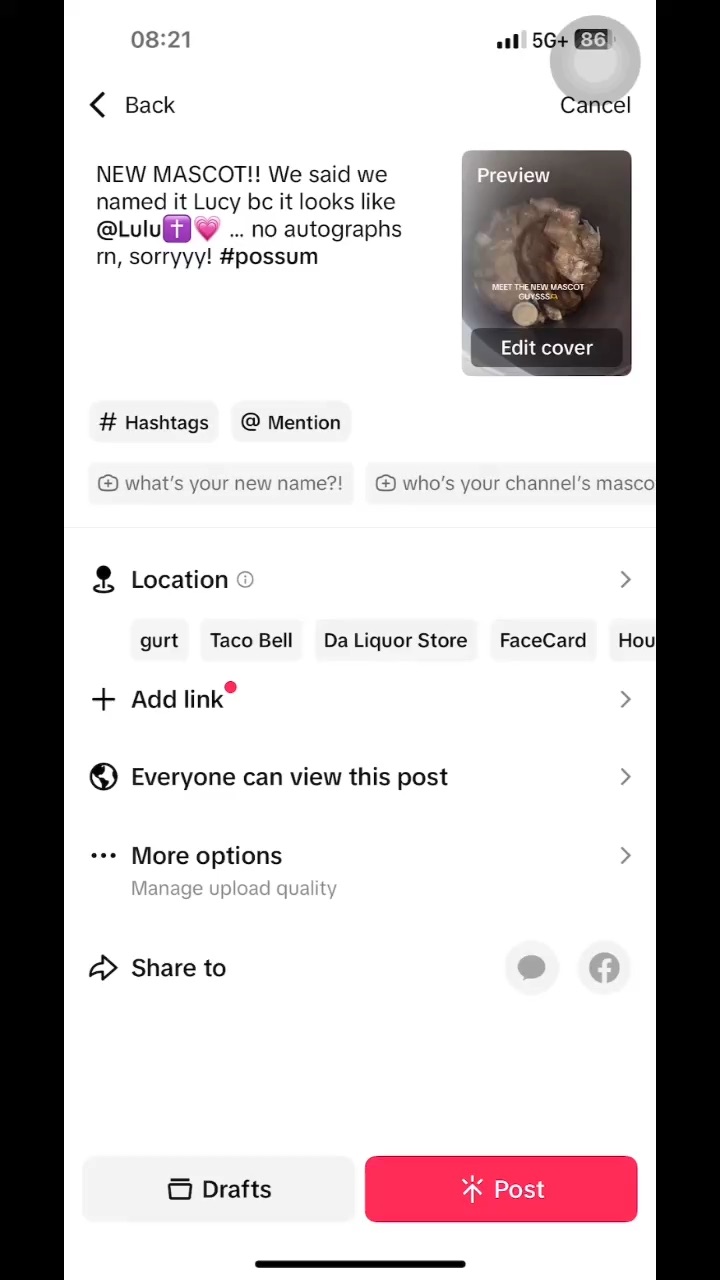720x1280 pixels.
Task: Select the "what's your new name?!" prompt
Action: [x=220, y=483]
